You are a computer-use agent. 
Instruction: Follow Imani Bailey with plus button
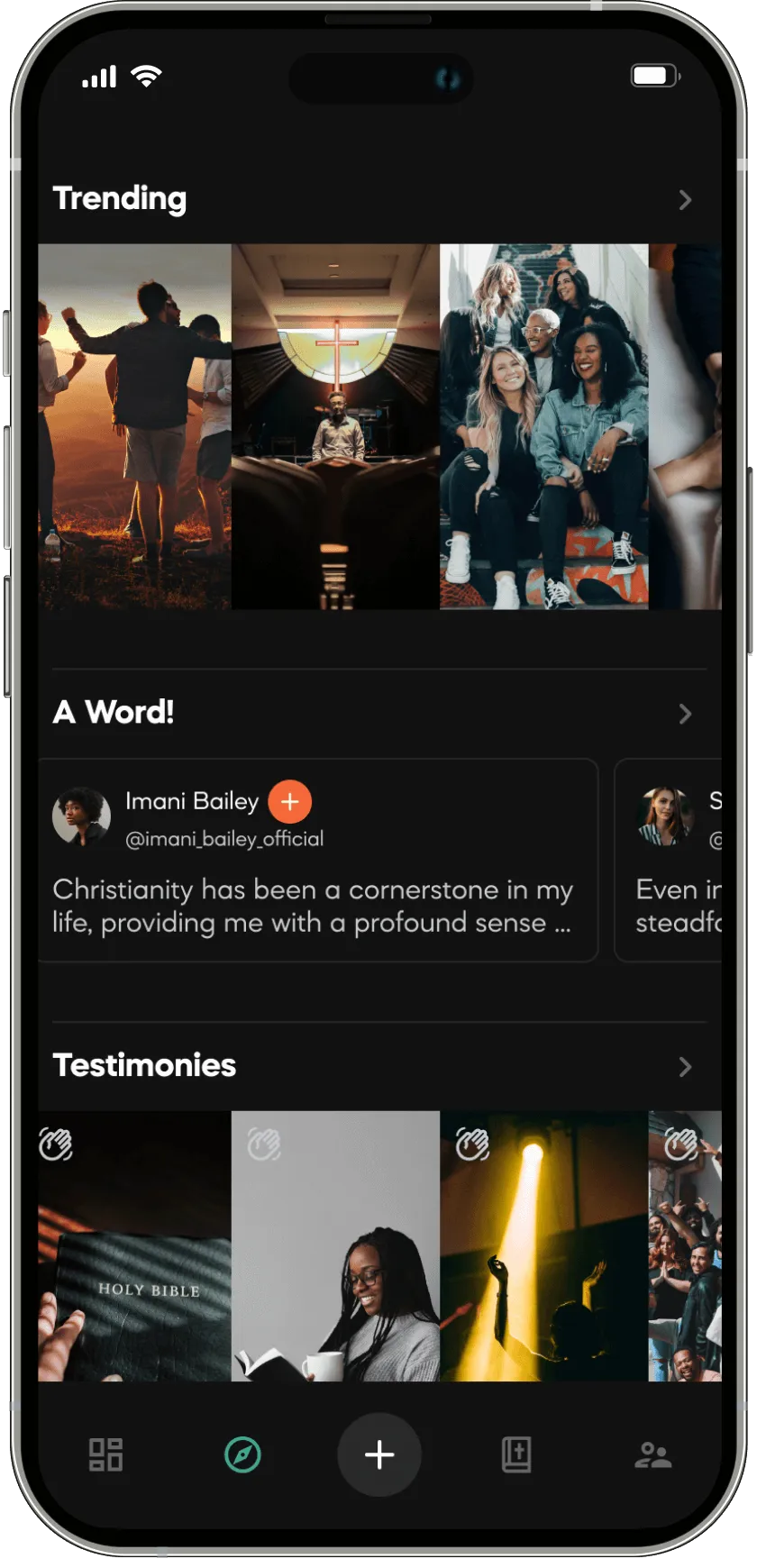click(x=289, y=801)
